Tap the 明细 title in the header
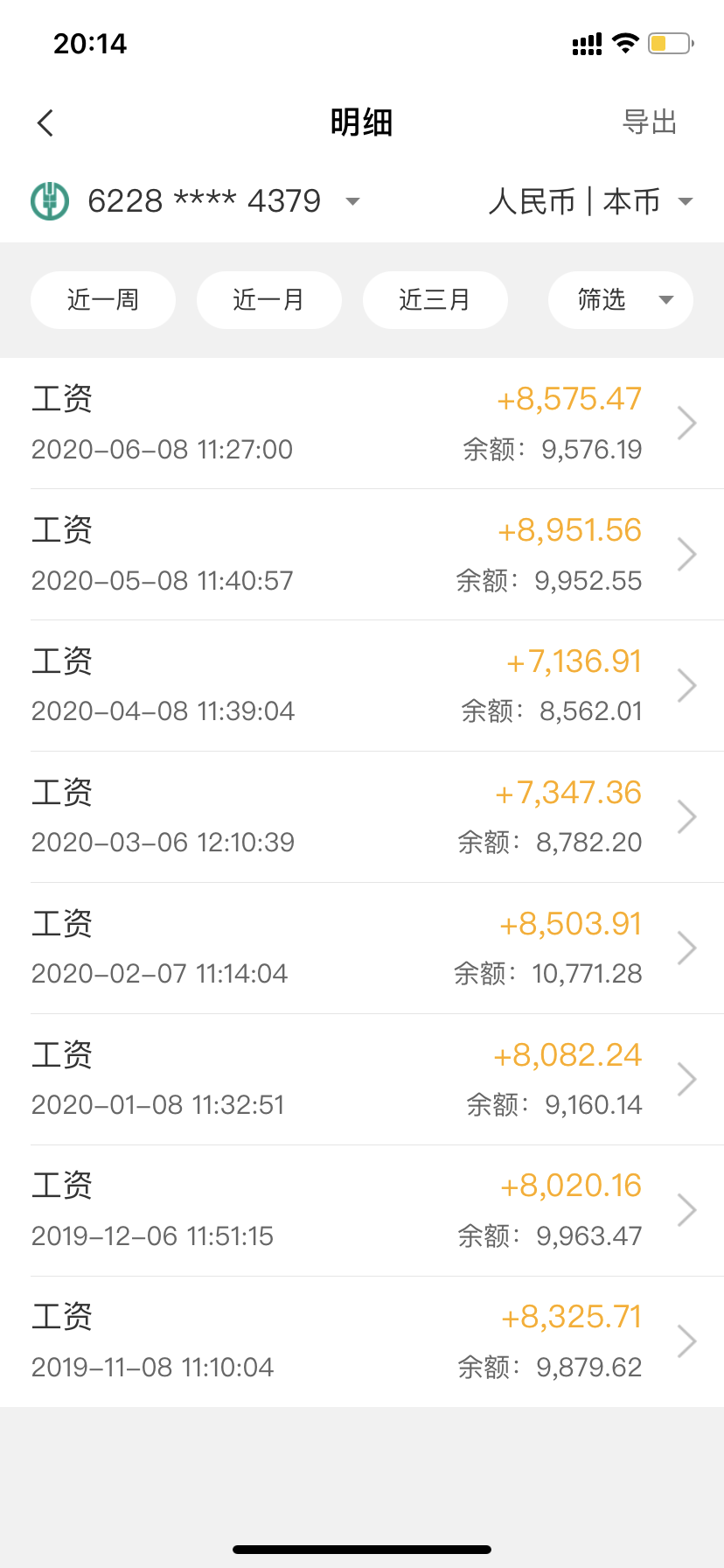 362,122
